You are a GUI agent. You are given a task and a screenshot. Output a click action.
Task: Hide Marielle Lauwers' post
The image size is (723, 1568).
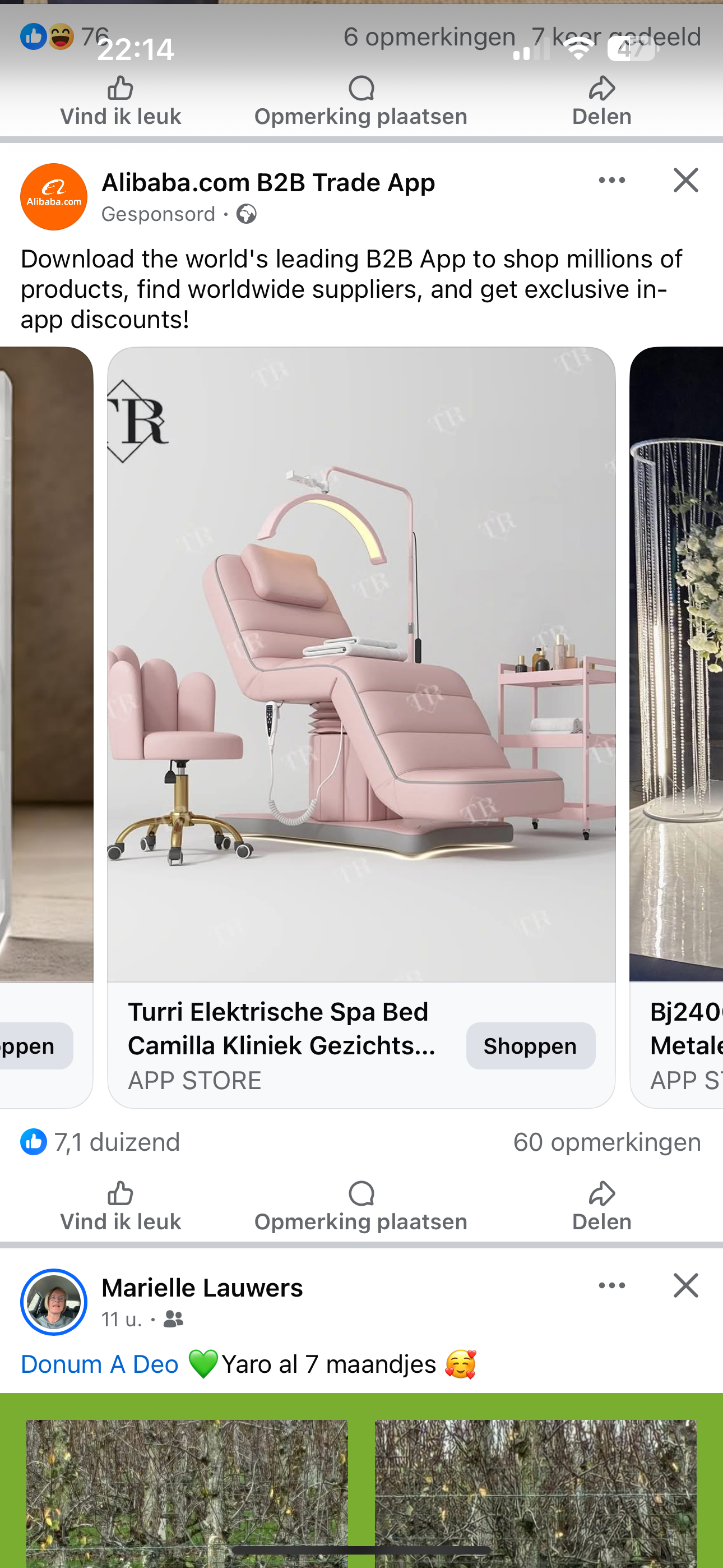click(685, 1285)
